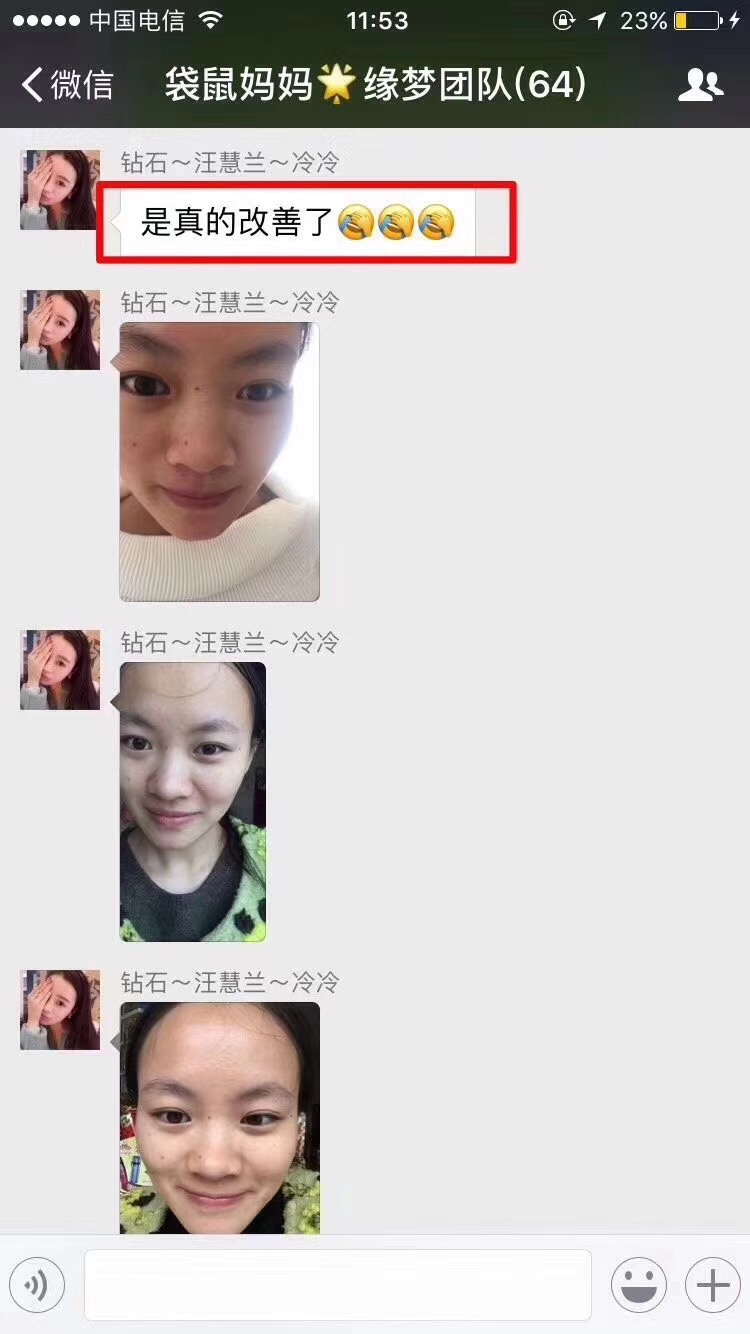
Task: Open the emoji sticker panel
Action: point(638,1284)
